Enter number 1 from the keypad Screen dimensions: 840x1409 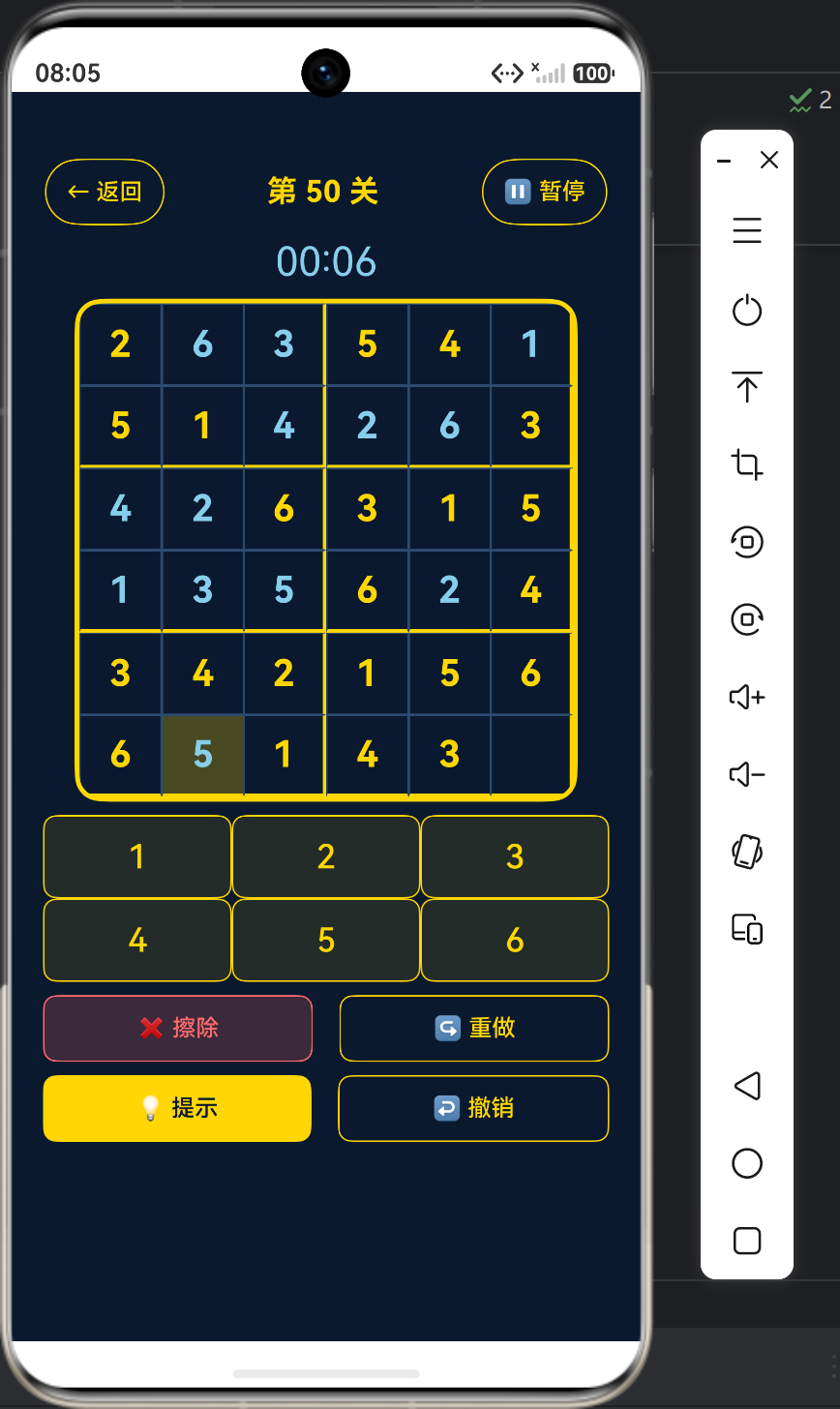click(x=137, y=856)
